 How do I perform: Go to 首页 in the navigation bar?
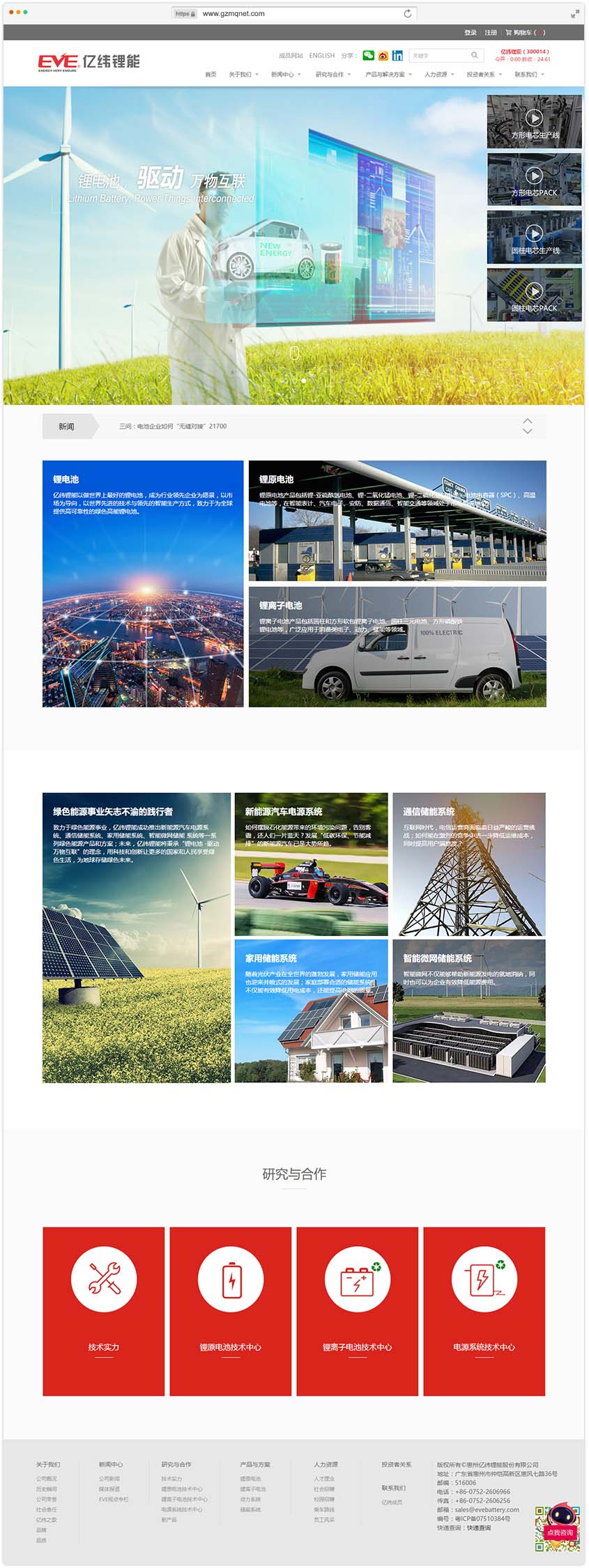tap(211, 75)
